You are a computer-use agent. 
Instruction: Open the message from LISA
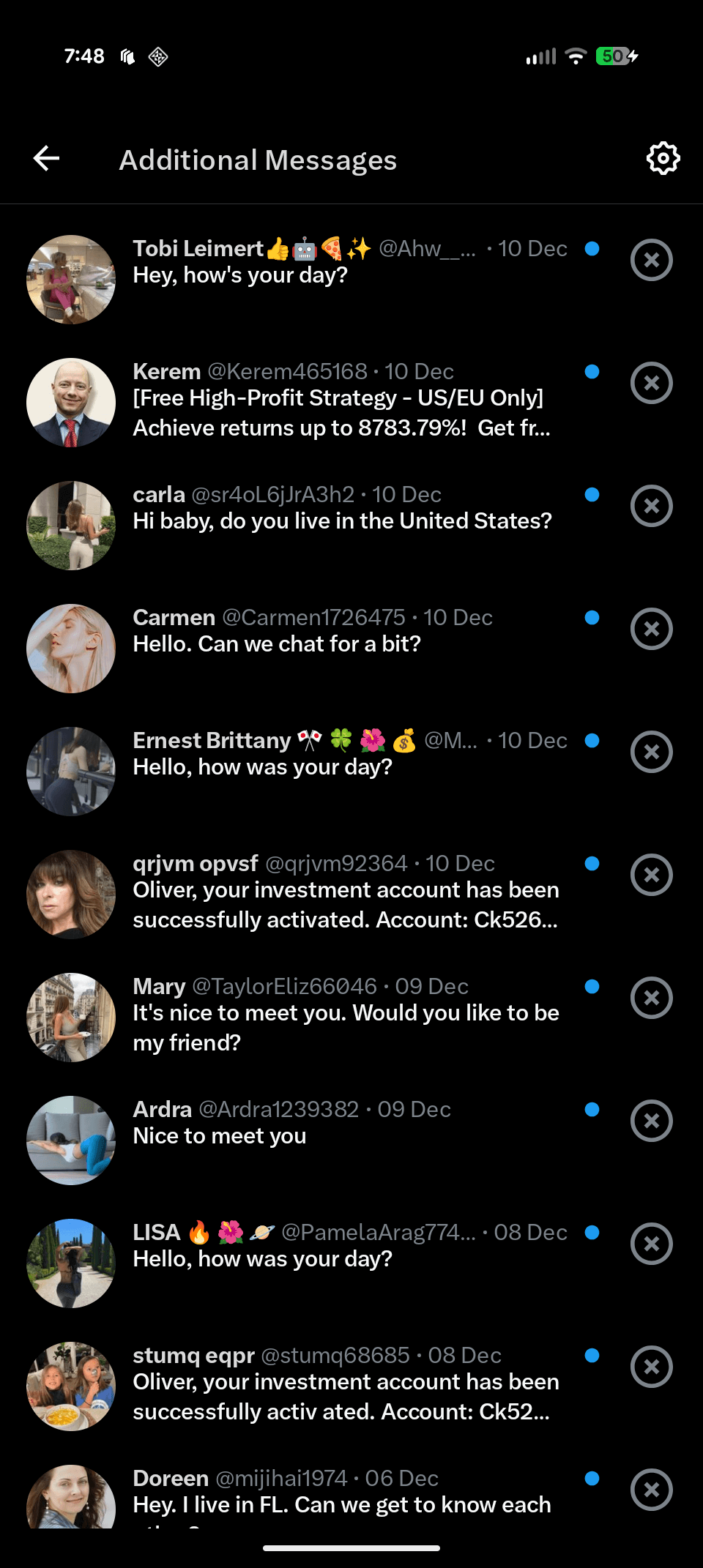[x=308, y=1258]
